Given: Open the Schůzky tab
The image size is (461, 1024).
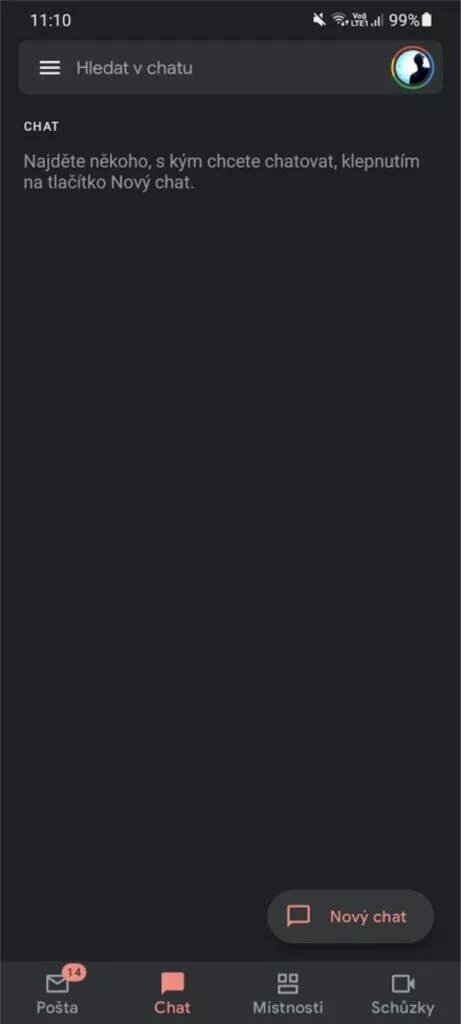Looking at the screenshot, I should 403,993.
